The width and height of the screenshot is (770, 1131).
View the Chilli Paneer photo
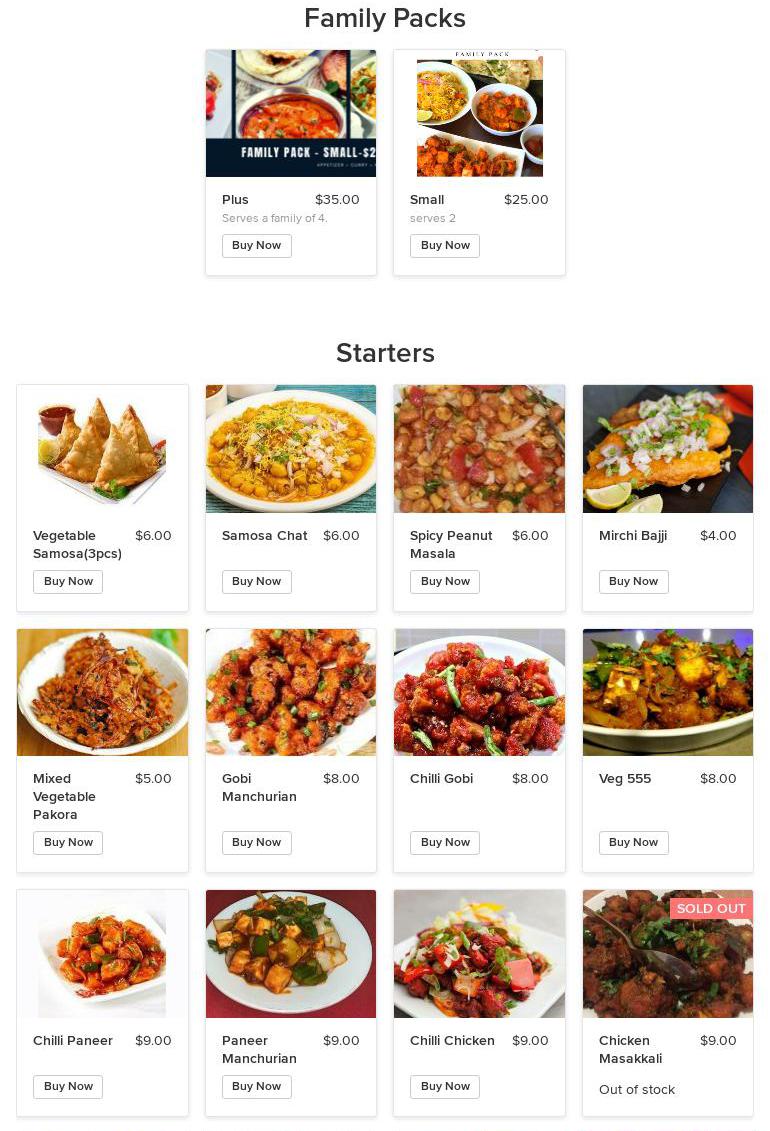(102, 954)
